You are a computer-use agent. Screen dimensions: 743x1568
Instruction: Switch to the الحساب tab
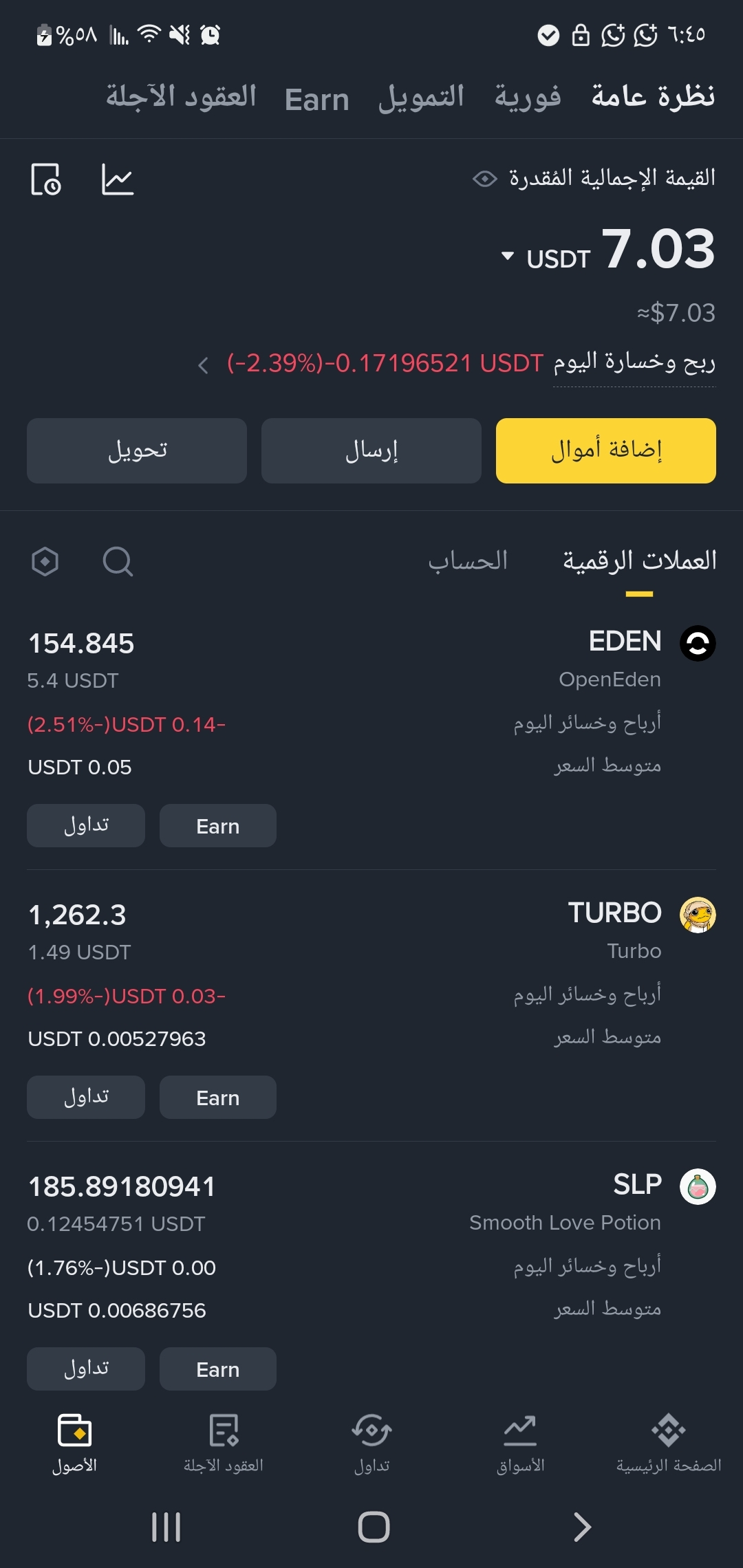(468, 561)
